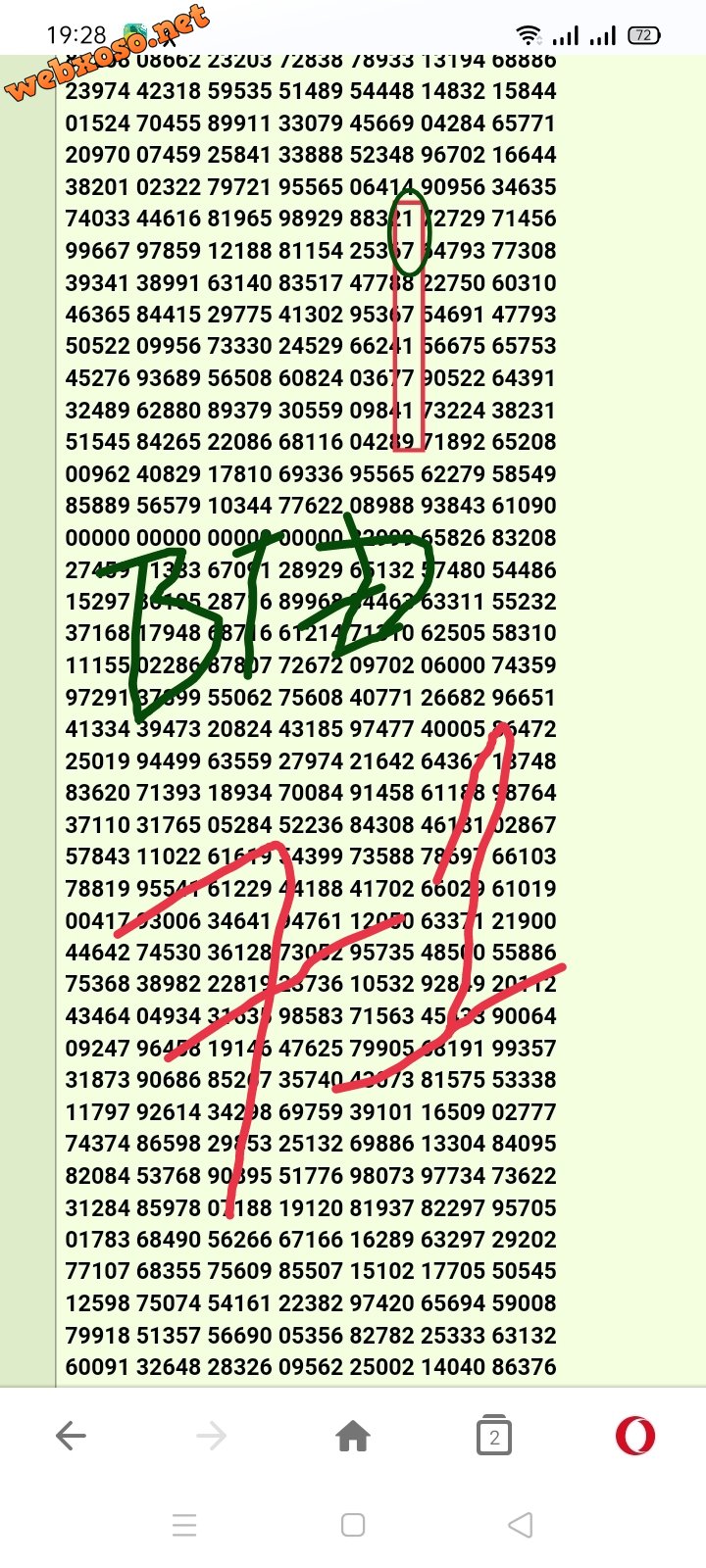Open the tab switcher showing 2 tabs
Screen dimensions: 706x1568
(x=494, y=1437)
